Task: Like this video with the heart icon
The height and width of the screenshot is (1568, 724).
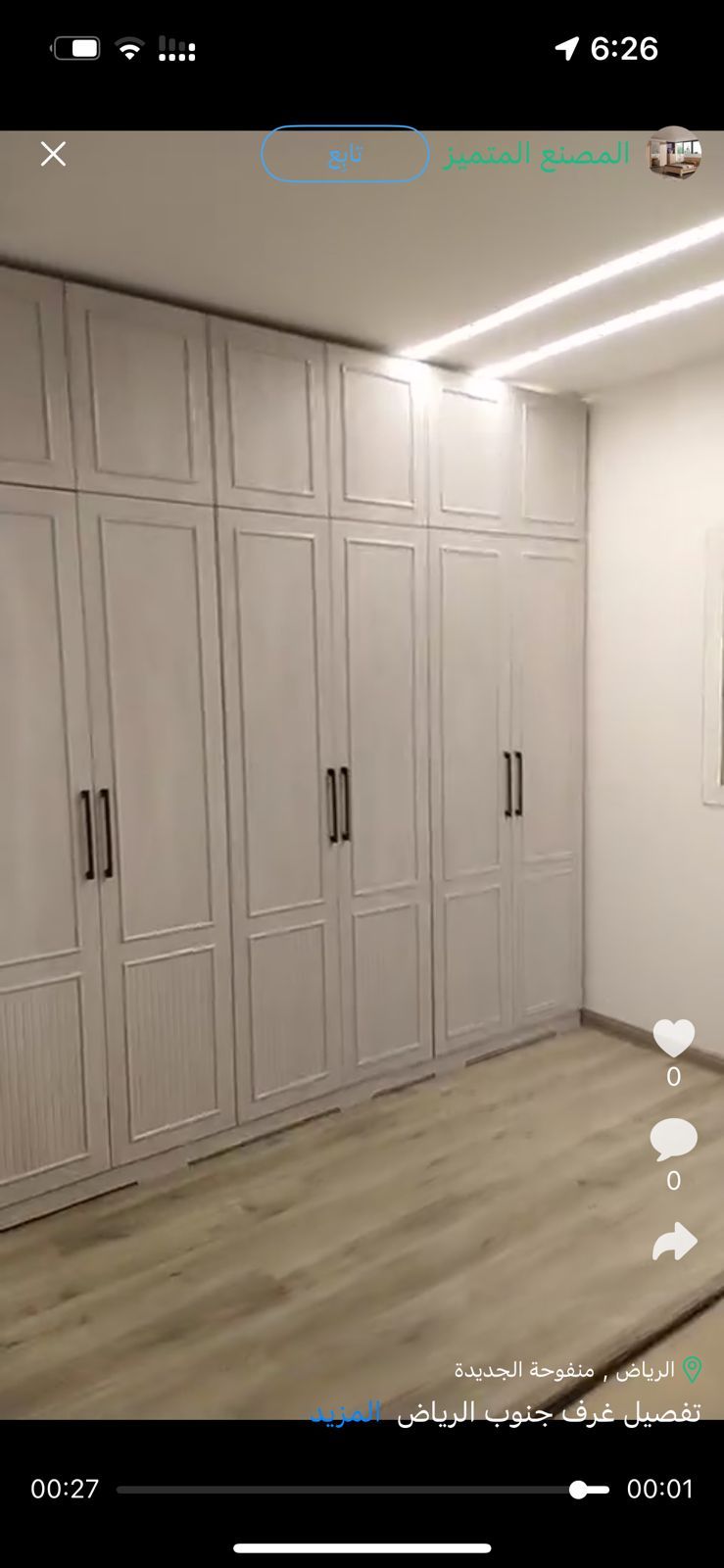Action: click(673, 1038)
